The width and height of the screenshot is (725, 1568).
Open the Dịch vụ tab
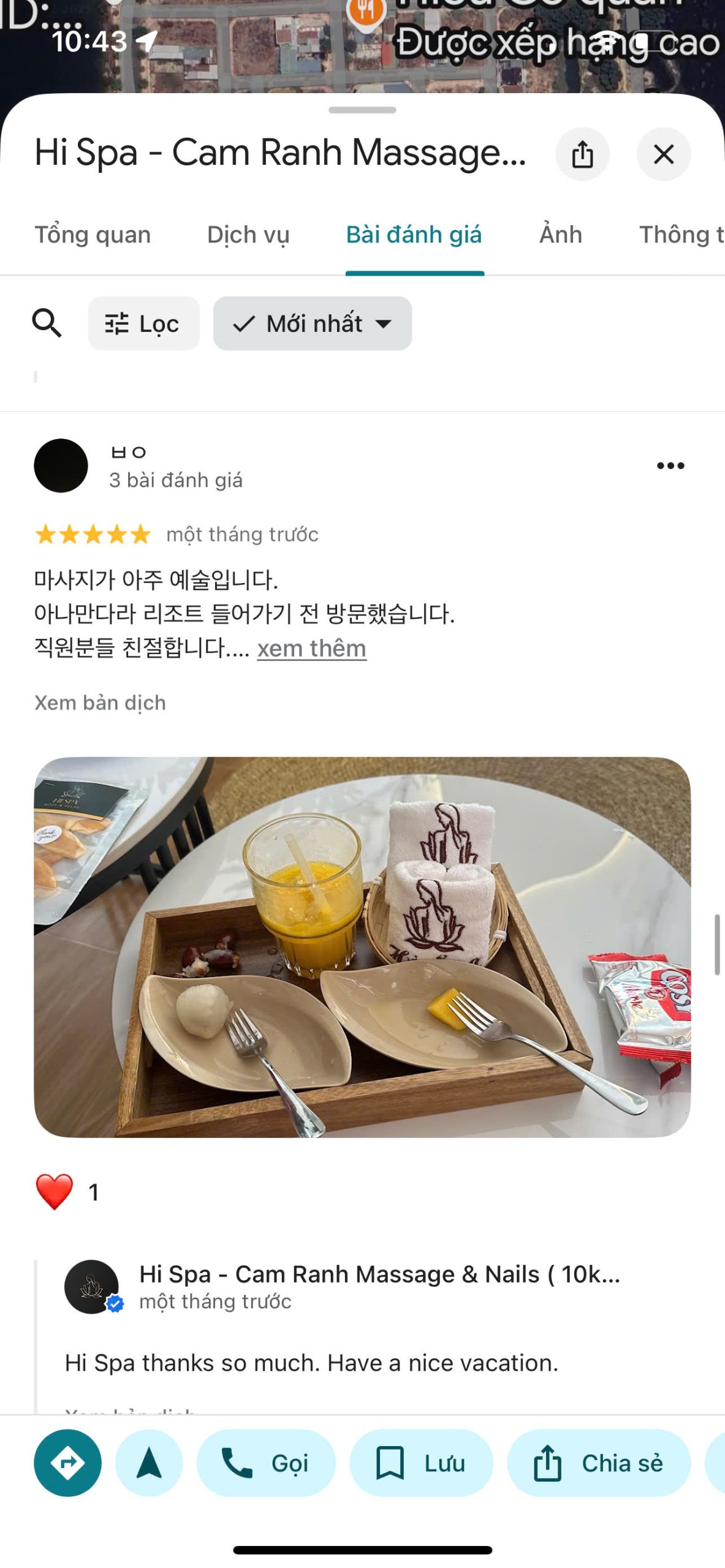click(248, 235)
